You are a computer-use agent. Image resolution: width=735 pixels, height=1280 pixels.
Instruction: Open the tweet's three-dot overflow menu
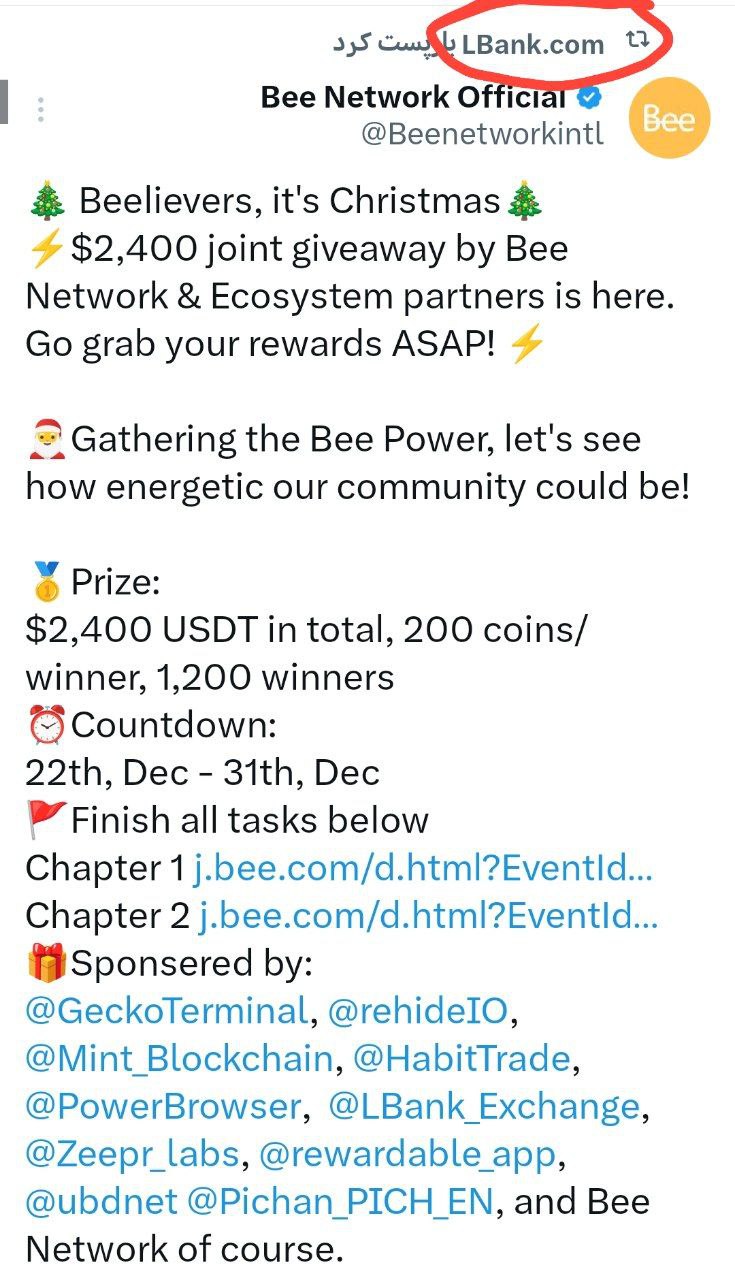coord(40,109)
